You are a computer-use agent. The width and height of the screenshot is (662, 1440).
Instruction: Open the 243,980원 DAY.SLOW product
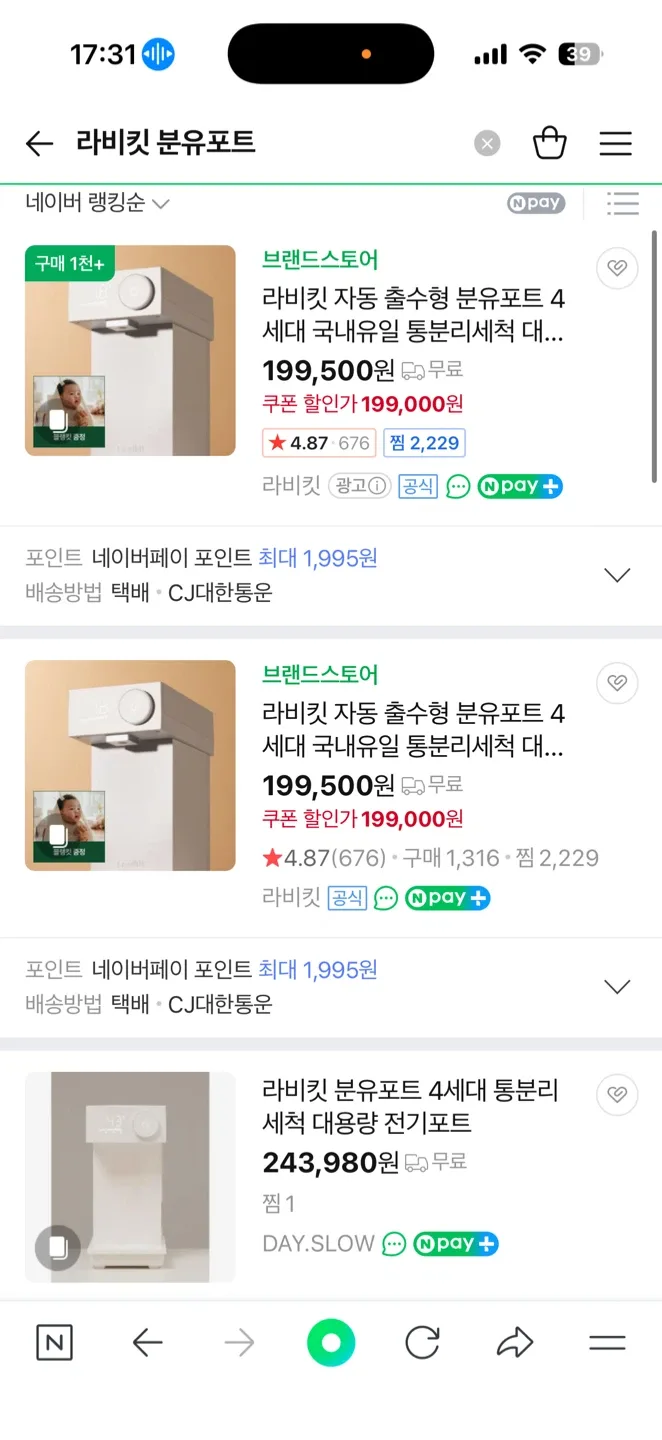pyautogui.click(x=410, y=1106)
